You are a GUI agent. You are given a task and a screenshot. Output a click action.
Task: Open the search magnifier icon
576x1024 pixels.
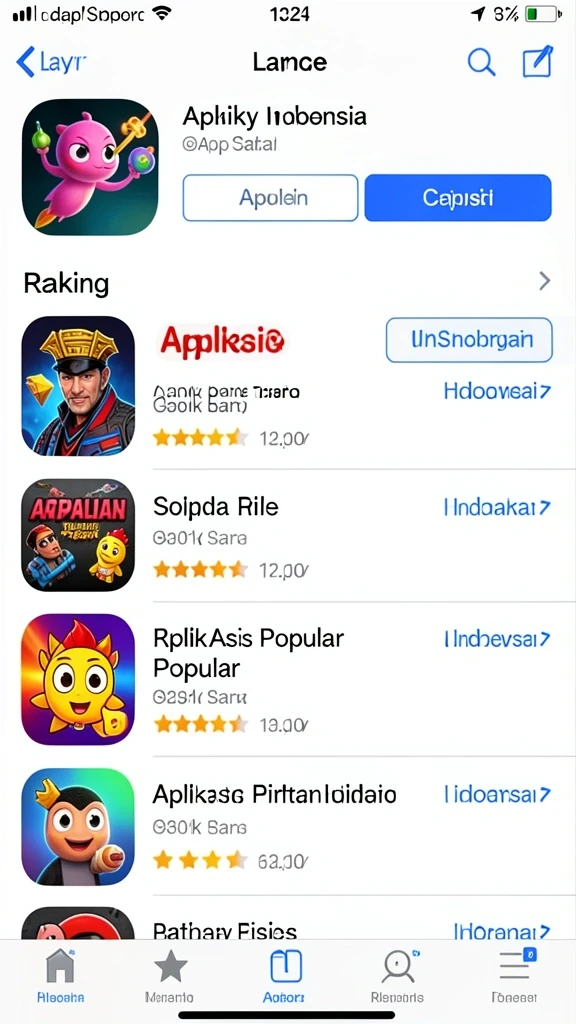pos(481,62)
